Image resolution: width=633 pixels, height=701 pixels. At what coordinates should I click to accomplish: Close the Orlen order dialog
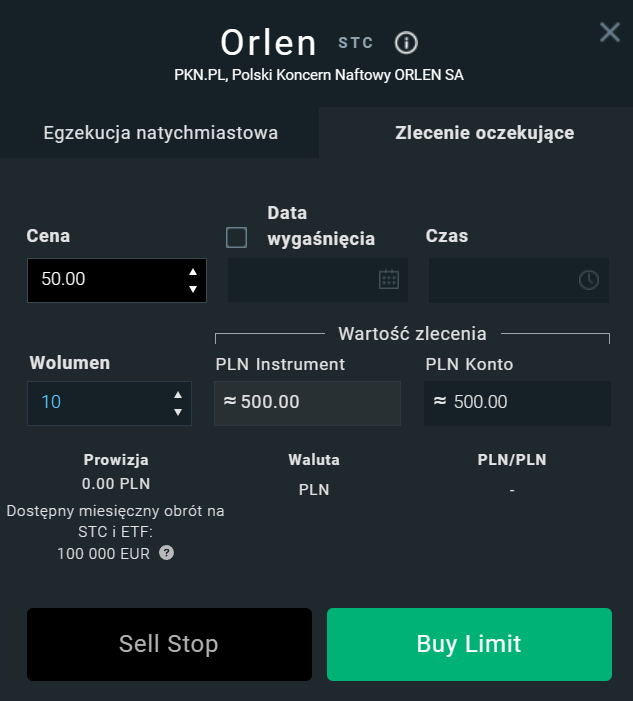click(x=609, y=32)
